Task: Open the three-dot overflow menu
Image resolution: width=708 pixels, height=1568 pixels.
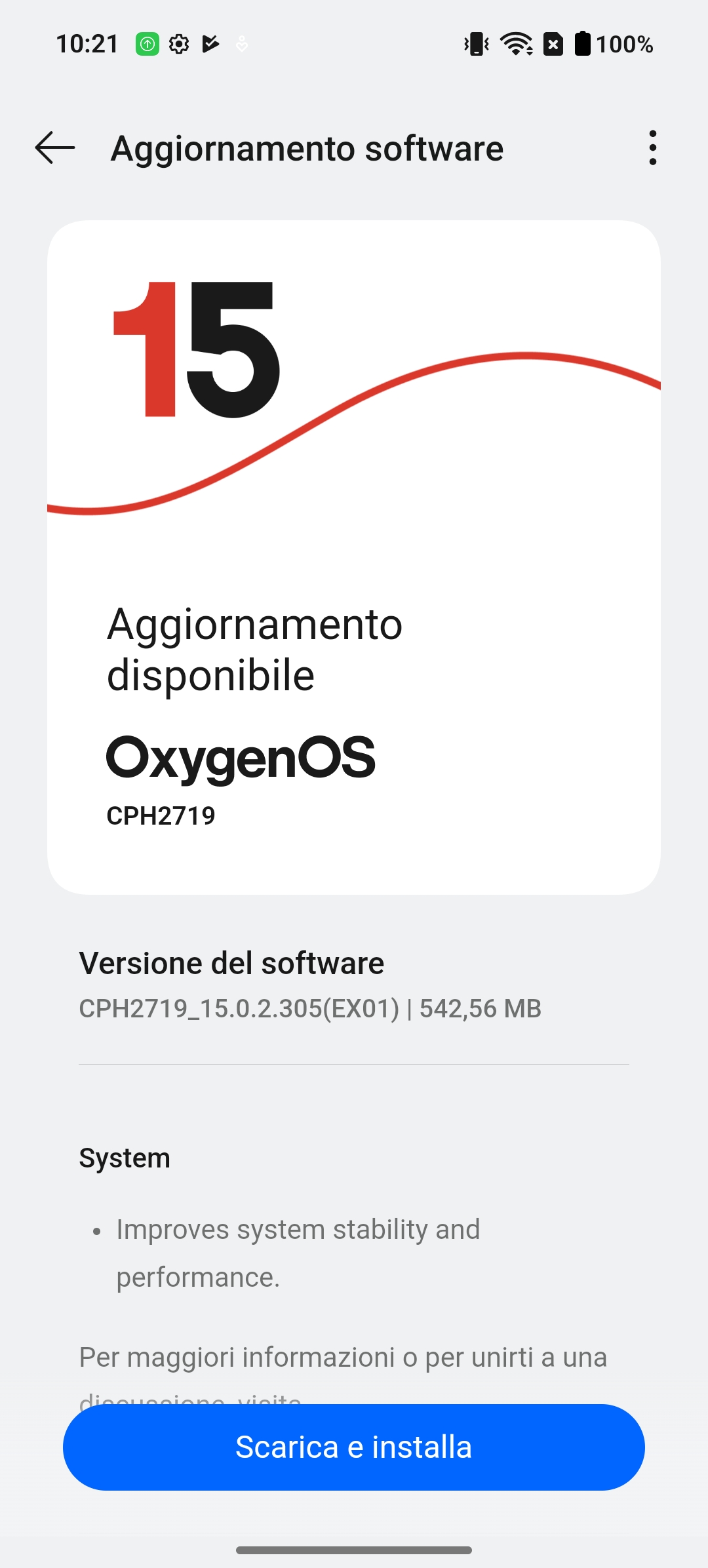Action: click(x=652, y=147)
